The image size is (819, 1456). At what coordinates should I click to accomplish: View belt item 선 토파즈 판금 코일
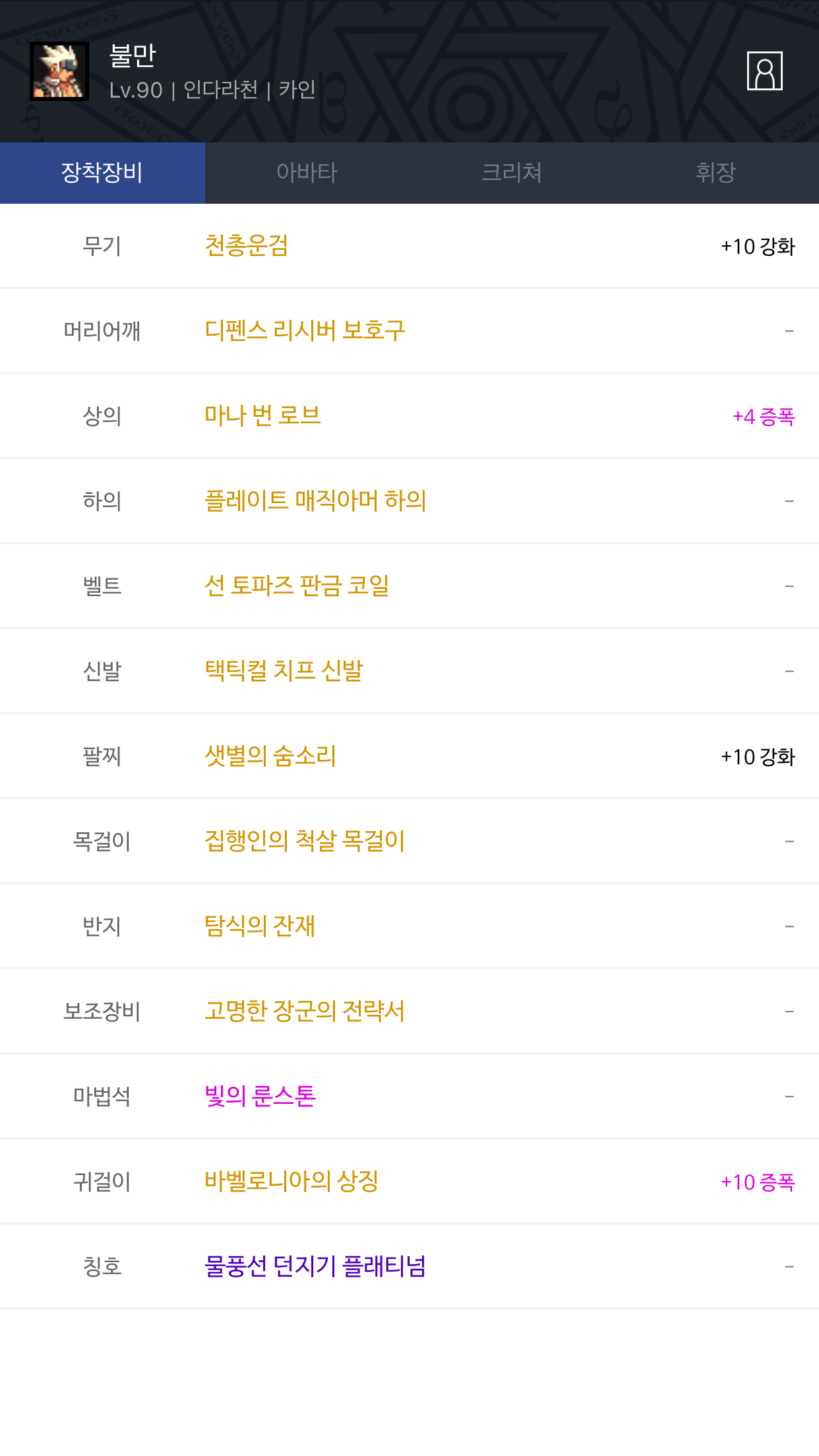click(297, 586)
